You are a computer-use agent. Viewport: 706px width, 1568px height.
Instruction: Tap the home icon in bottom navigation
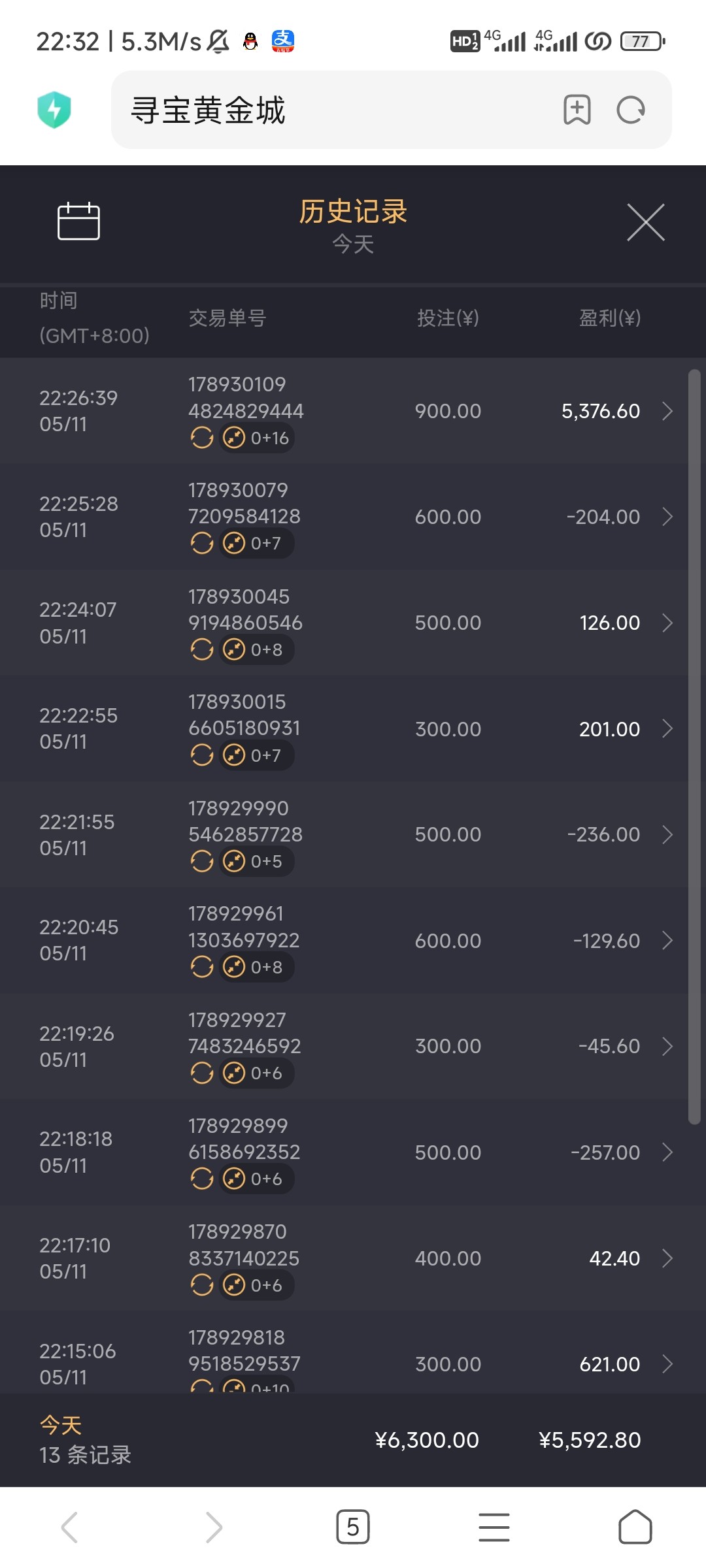(635, 1527)
